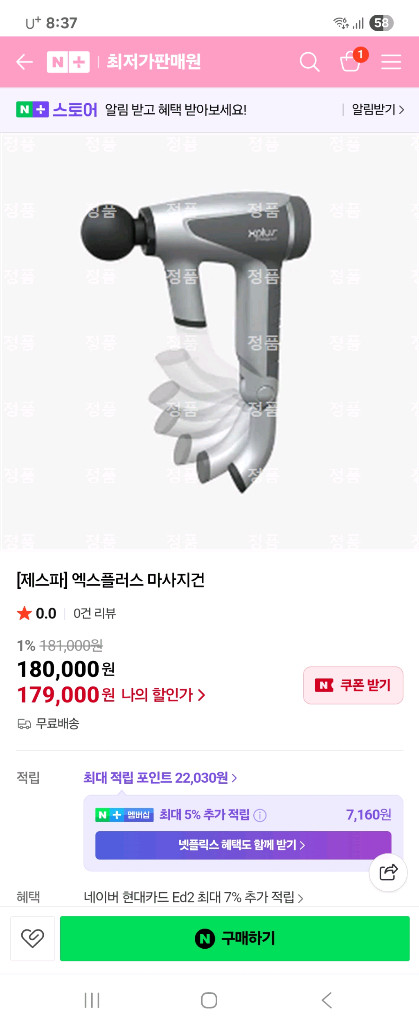Screen dimensions: 419x1024
Task: Open the hamburger menu
Action: click(391, 62)
